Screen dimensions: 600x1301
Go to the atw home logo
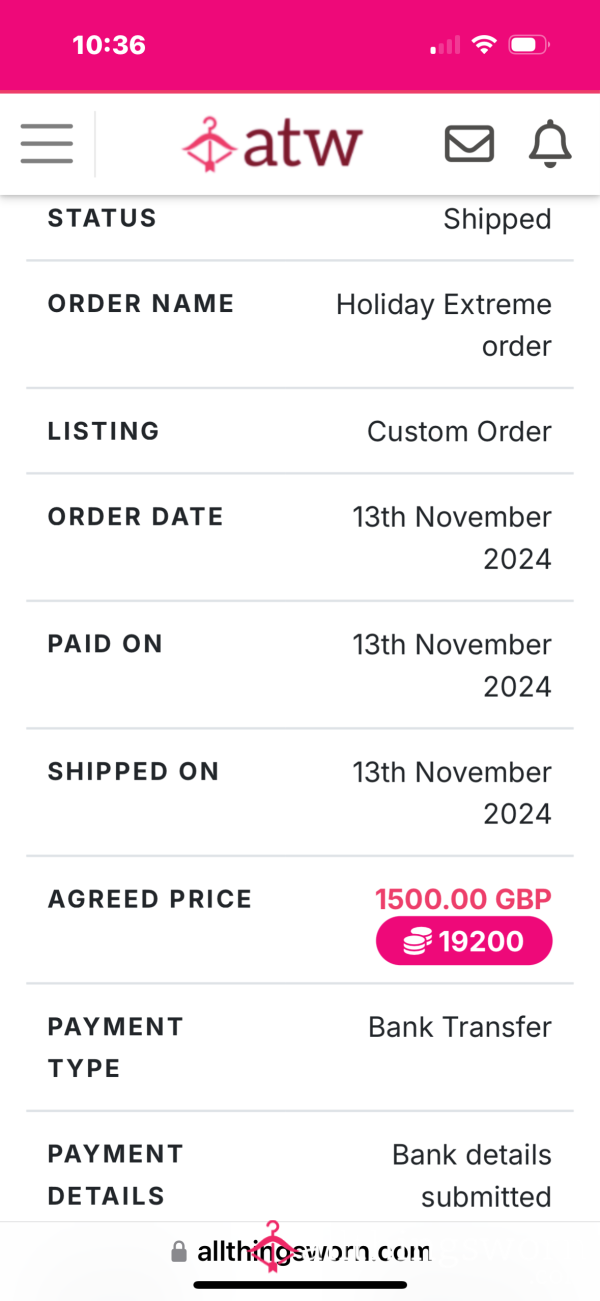272,144
